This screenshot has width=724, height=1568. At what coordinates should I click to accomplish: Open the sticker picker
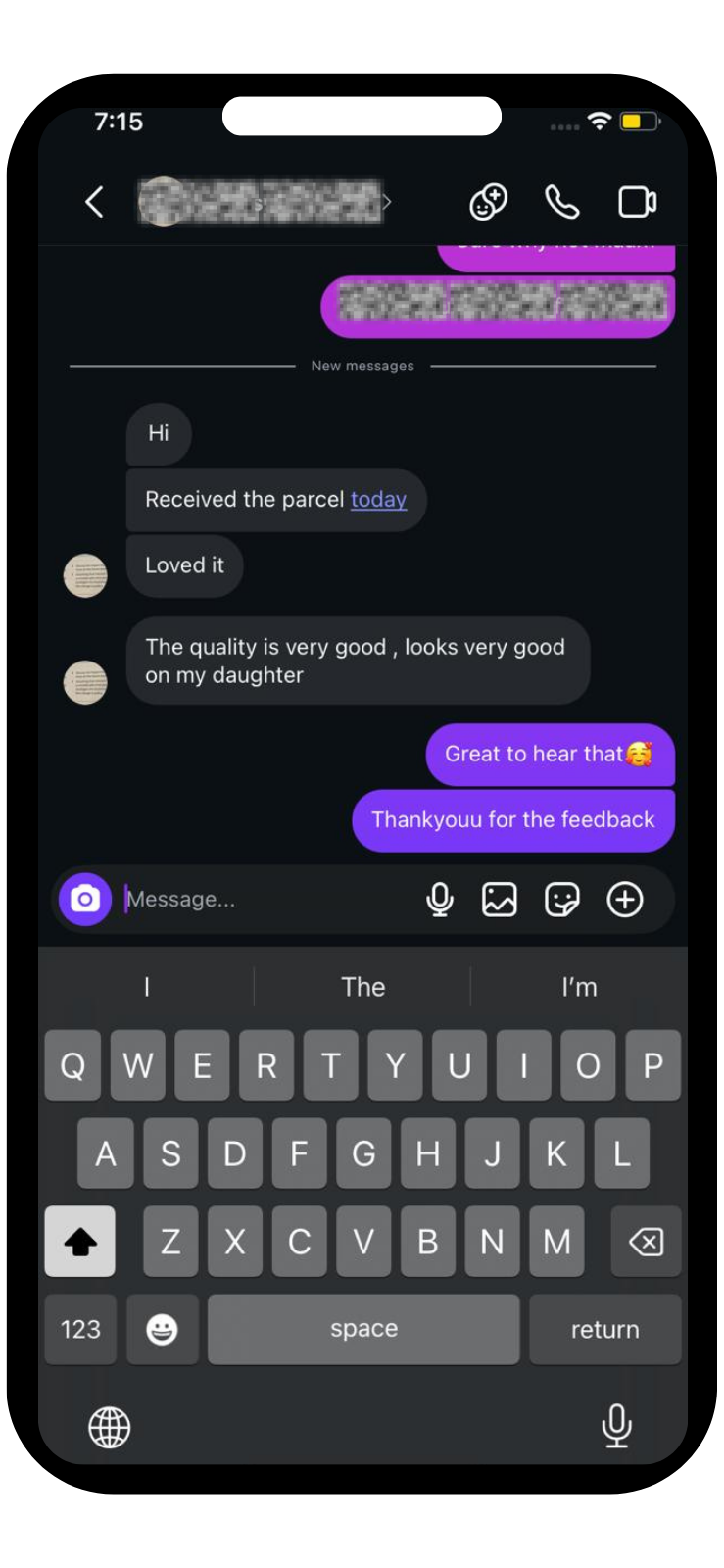click(561, 899)
